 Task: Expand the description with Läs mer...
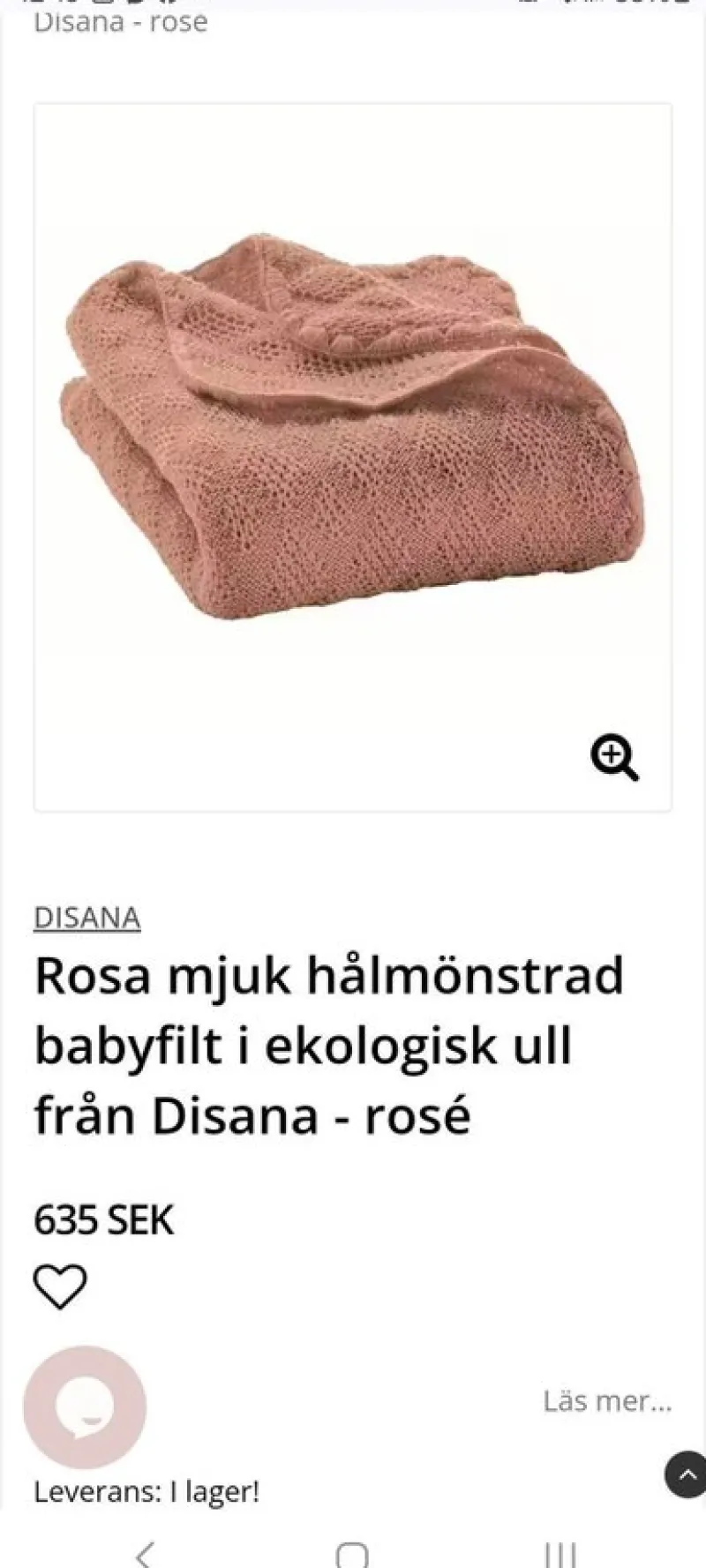tap(607, 1400)
